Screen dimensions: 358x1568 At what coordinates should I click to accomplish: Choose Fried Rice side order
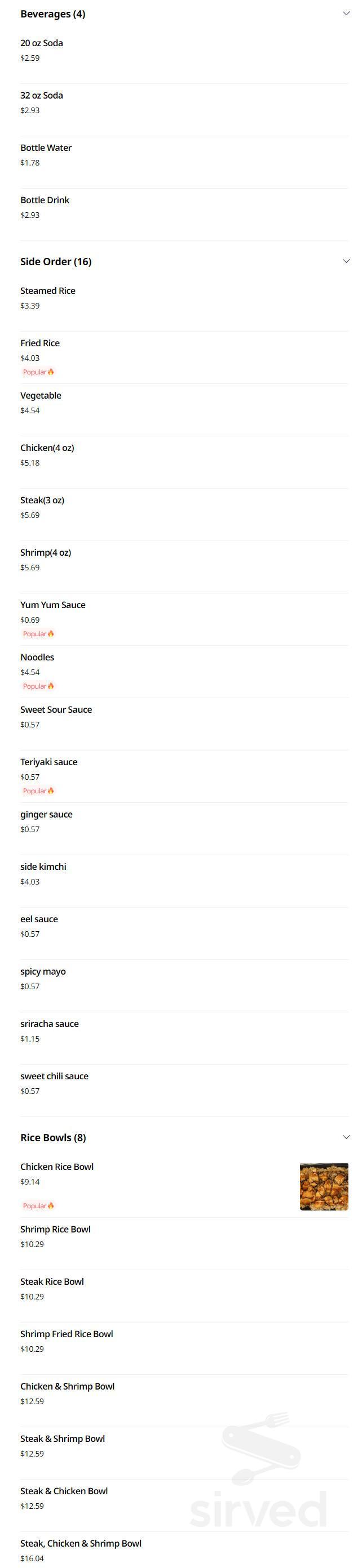click(39, 343)
